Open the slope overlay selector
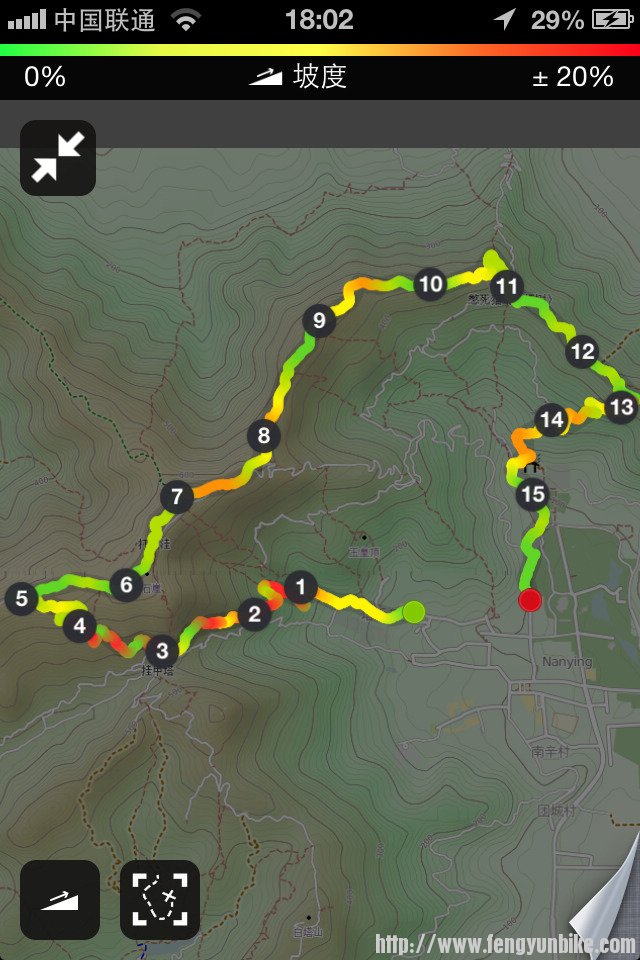 coord(60,900)
